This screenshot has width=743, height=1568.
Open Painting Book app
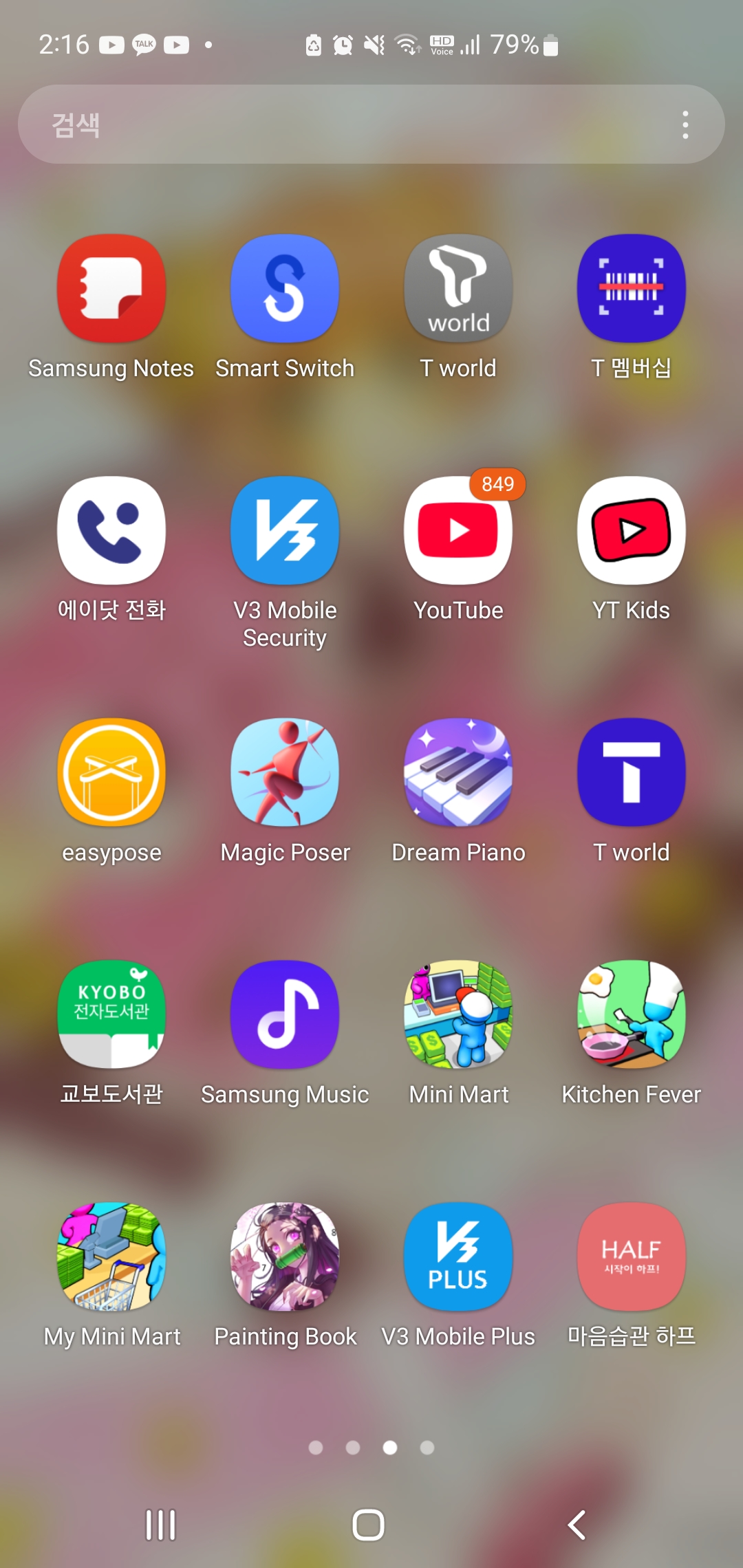(x=285, y=1257)
